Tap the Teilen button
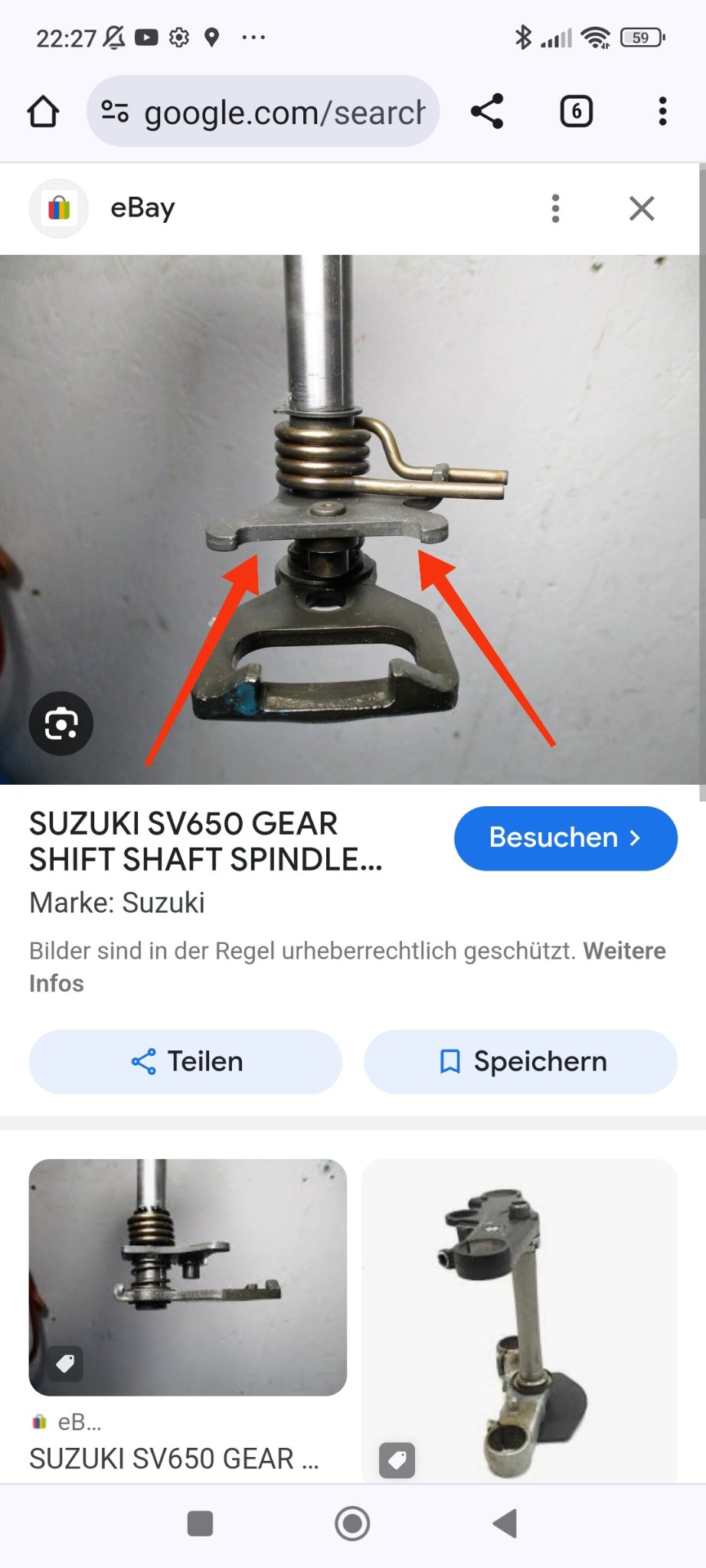 [x=185, y=1061]
